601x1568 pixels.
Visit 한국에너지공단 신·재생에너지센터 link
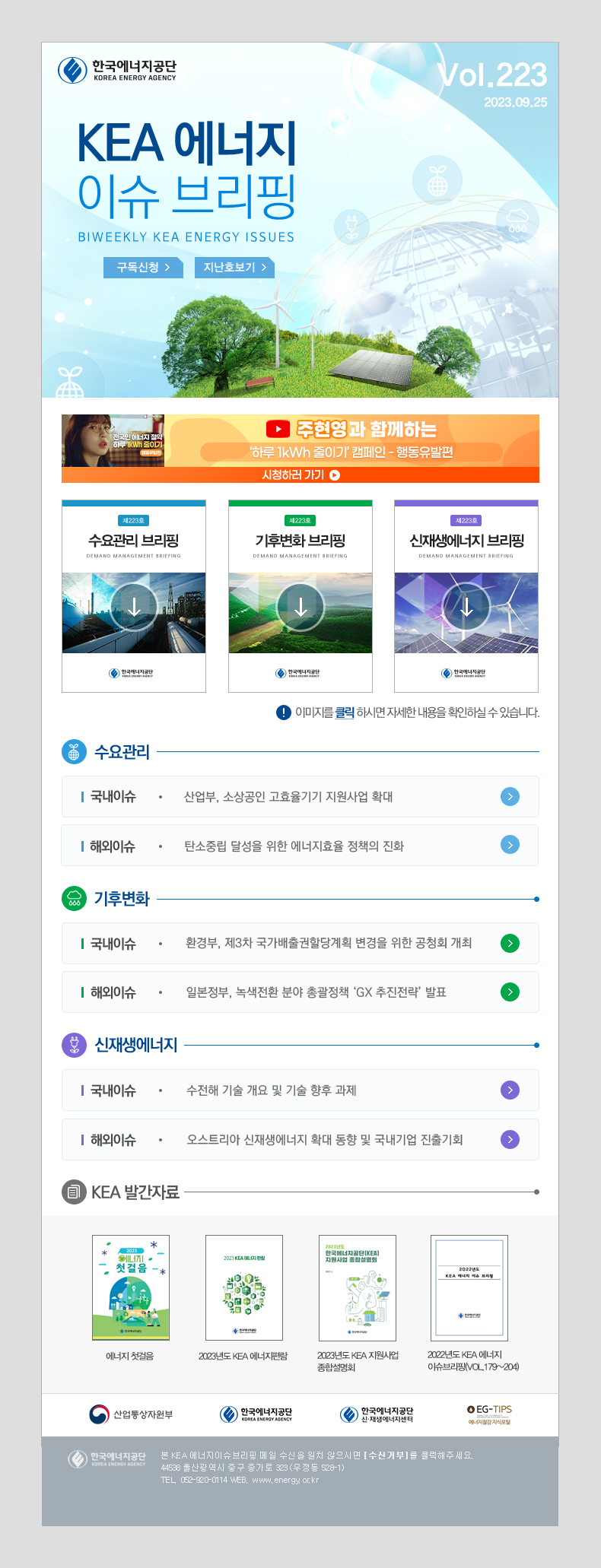coord(377,1414)
